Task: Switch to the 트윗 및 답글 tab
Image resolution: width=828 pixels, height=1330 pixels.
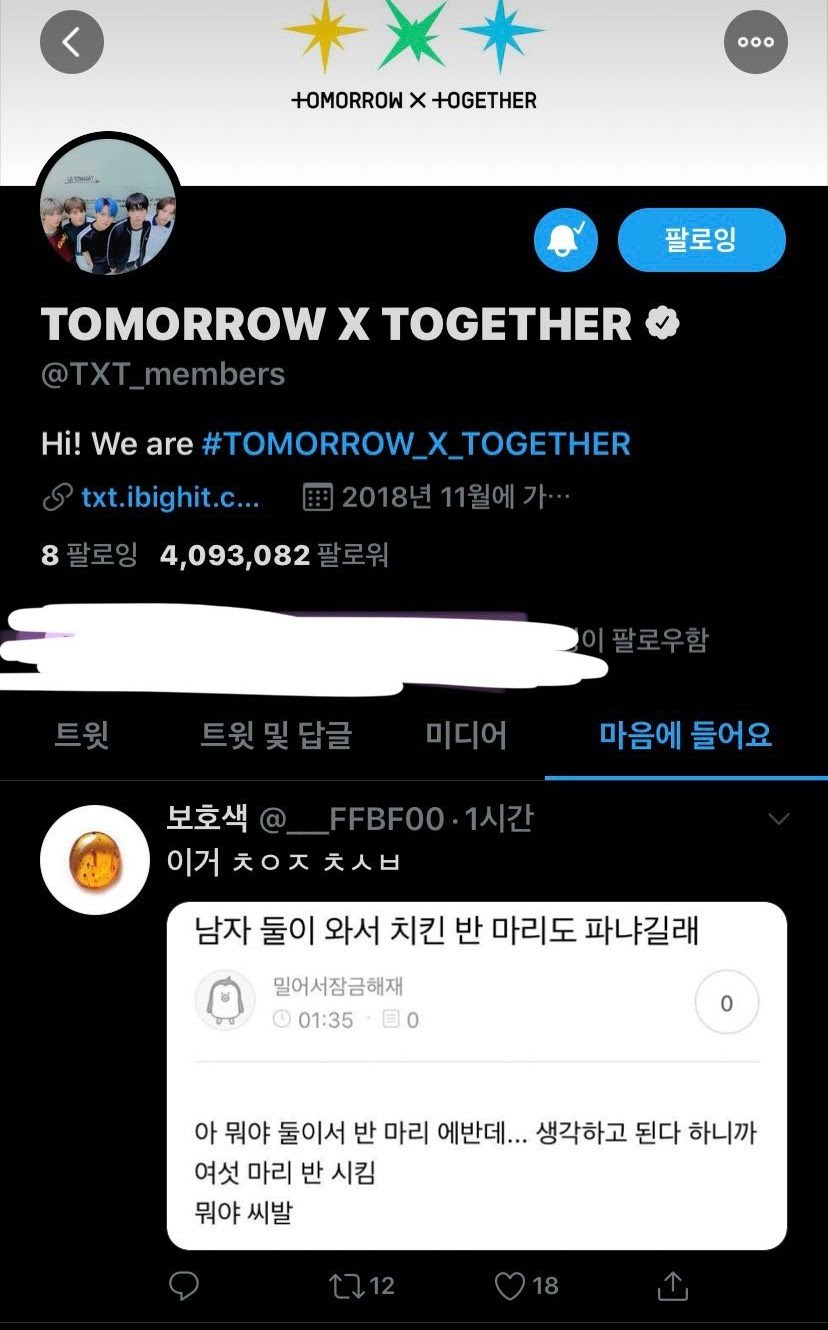Action: (276, 736)
